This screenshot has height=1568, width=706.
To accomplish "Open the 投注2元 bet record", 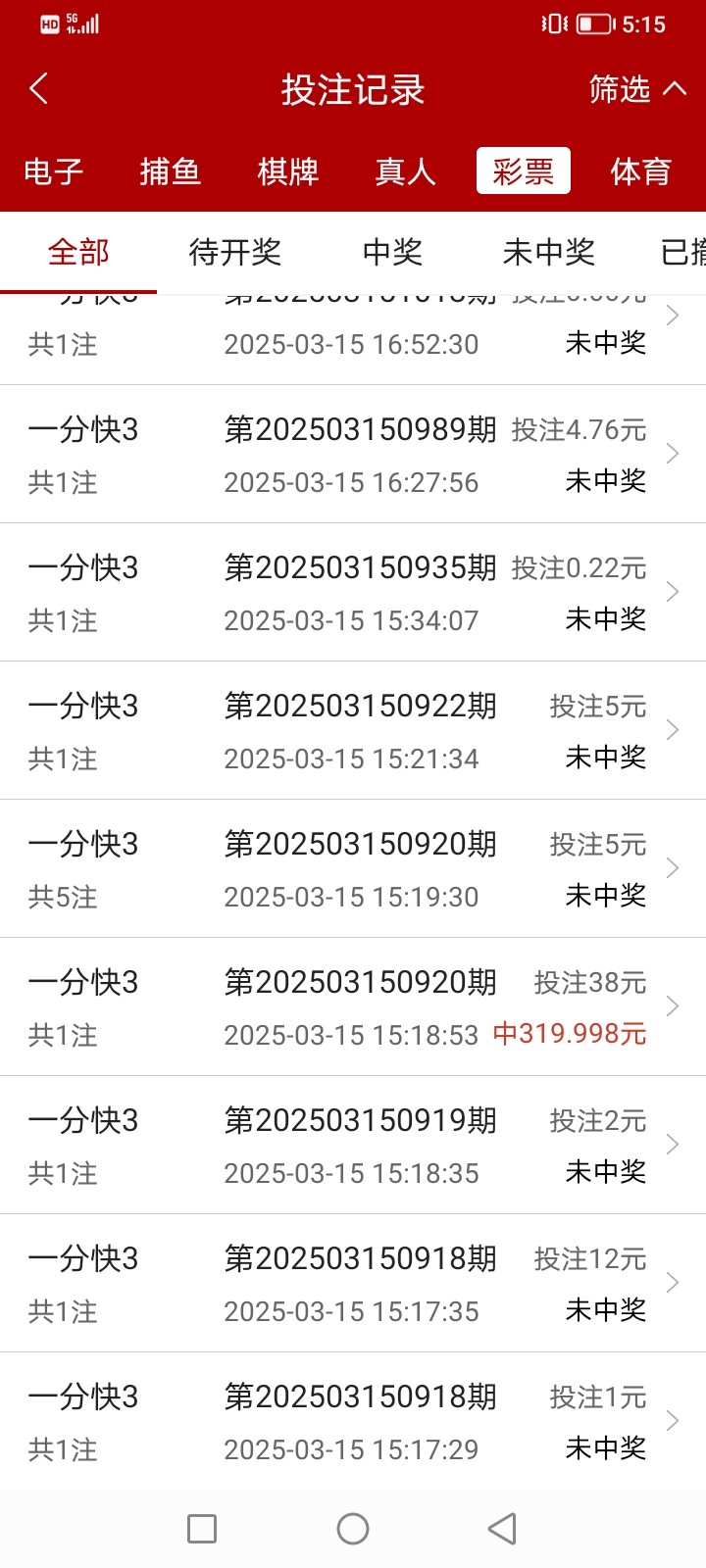I will tap(353, 1146).
